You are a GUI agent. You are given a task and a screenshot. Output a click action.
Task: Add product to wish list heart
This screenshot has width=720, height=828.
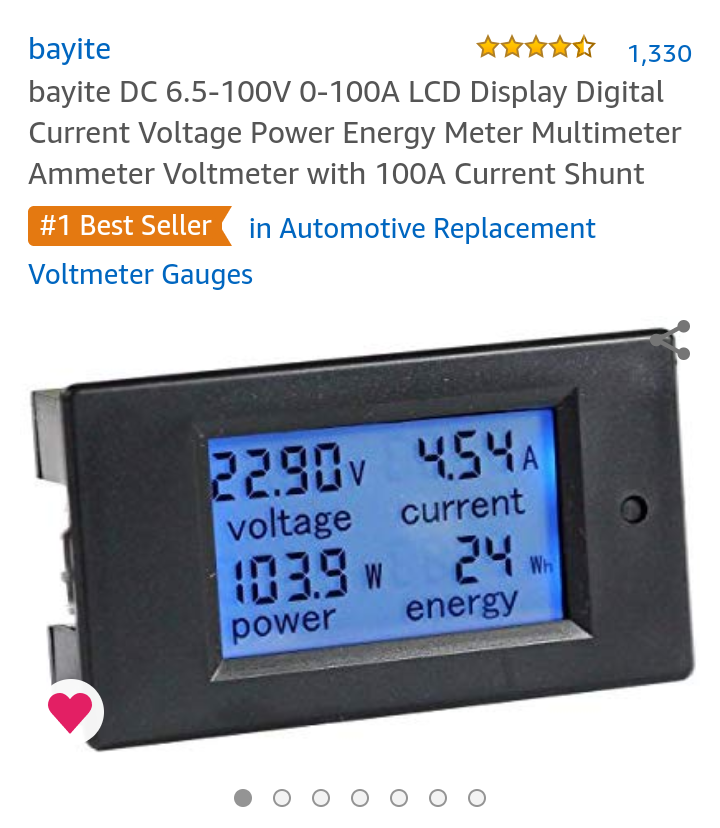70,712
